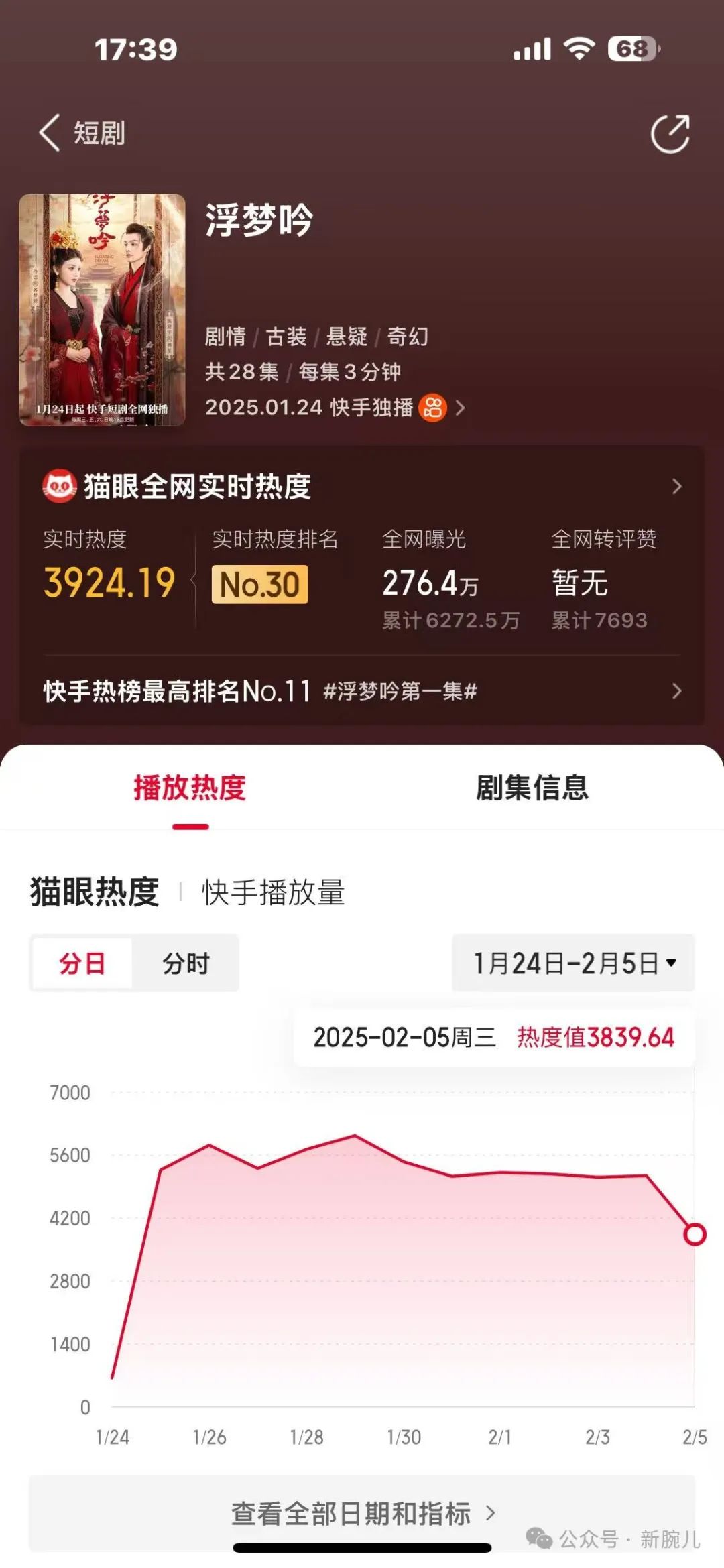Tap the 2/5 data point on the chart

(695, 1234)
